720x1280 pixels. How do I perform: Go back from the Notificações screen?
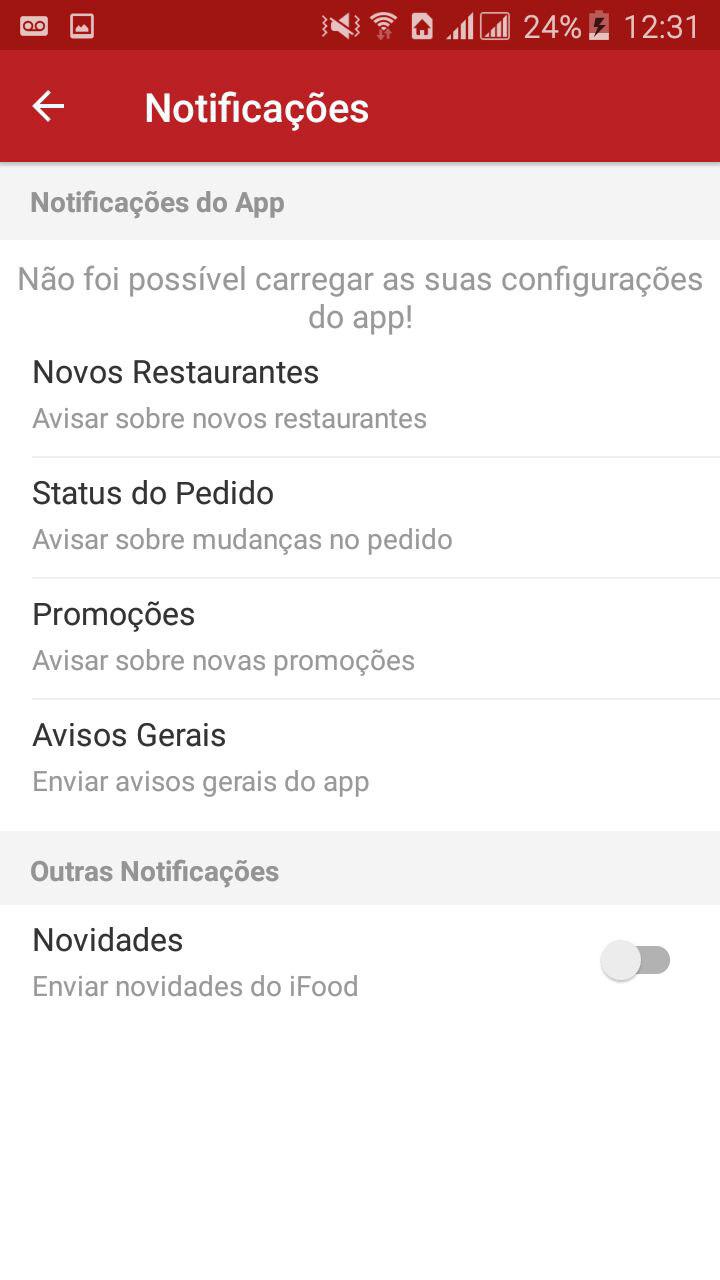point(48,107)
